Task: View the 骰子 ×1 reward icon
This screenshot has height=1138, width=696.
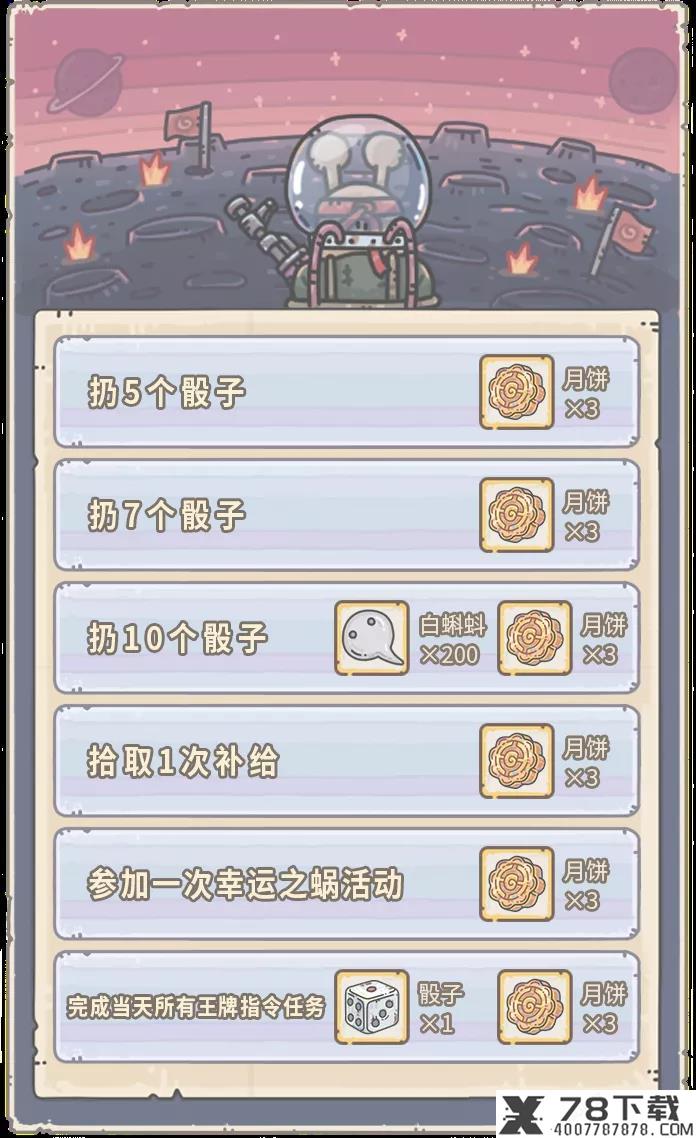Action: coord(371,1007)
